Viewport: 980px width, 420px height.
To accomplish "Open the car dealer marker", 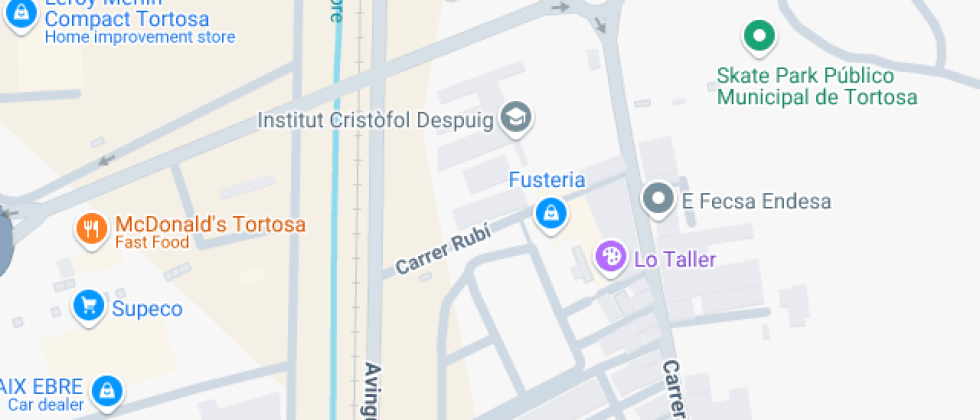I will [x=107, y=391].
